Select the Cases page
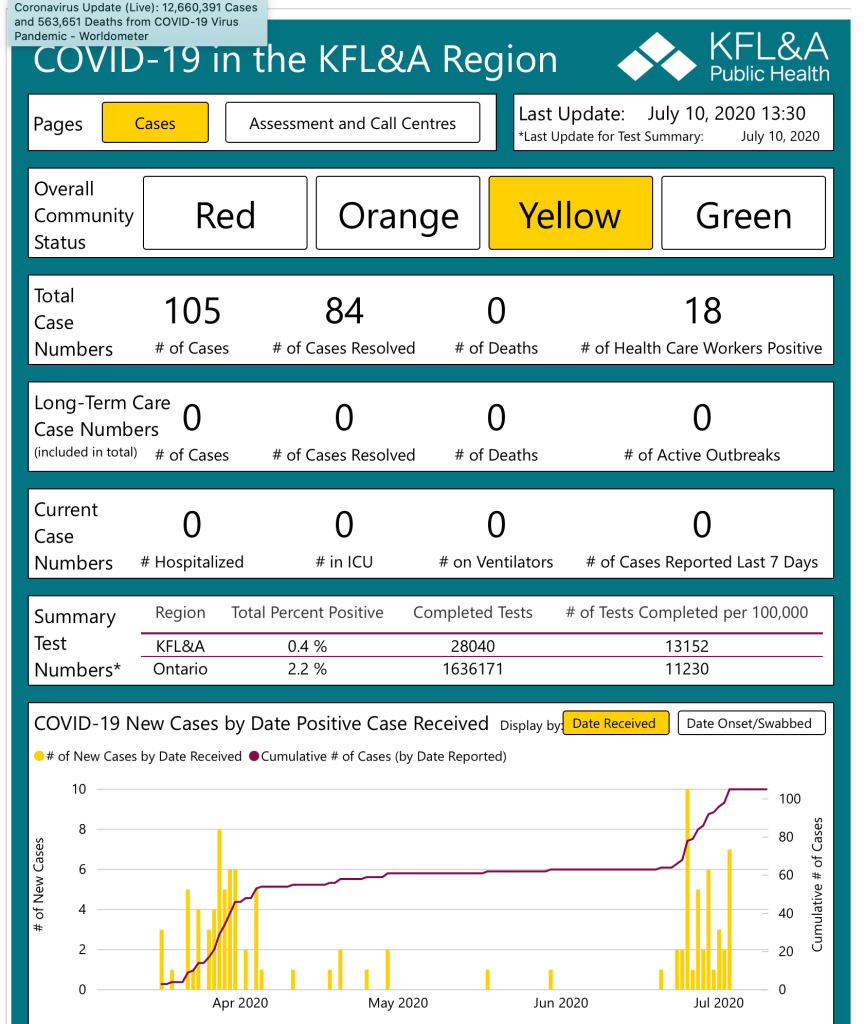This screenshot has width=864, height=1024. [x=155, y=123]
